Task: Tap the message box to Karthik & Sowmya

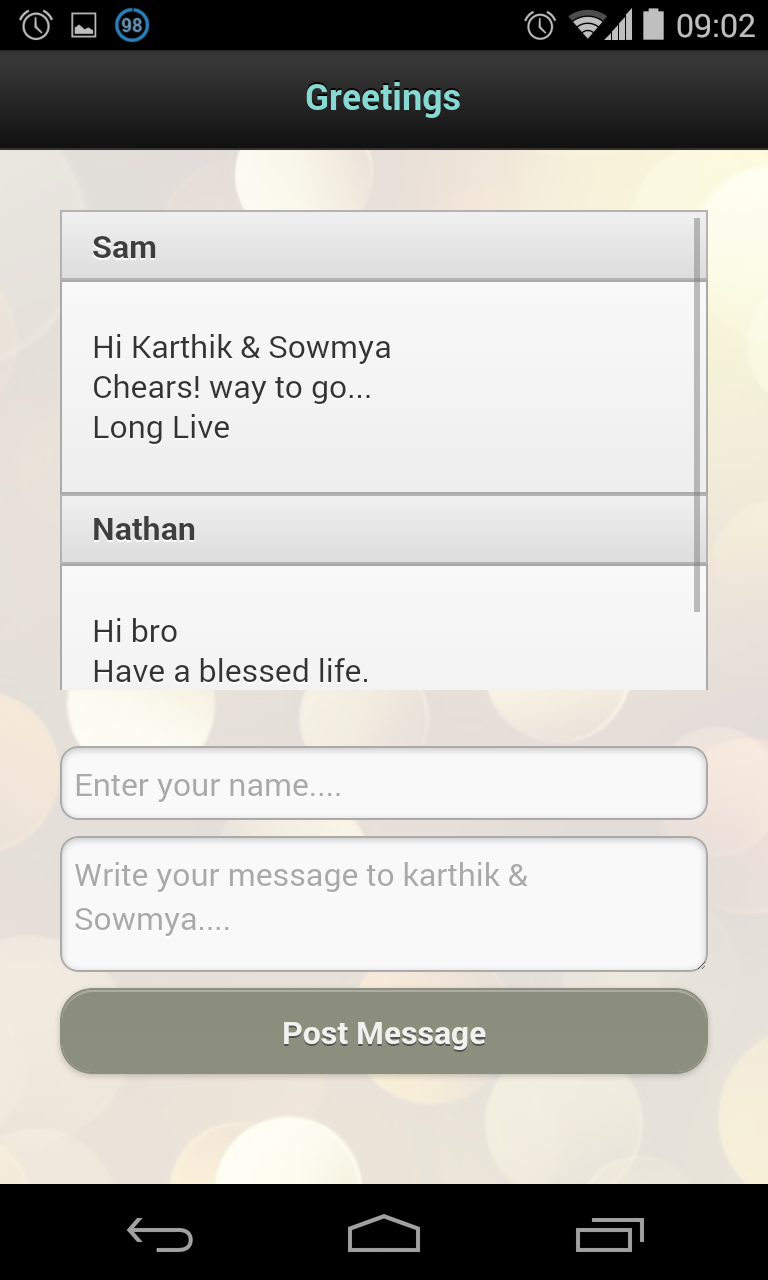Action: (384, 904)
